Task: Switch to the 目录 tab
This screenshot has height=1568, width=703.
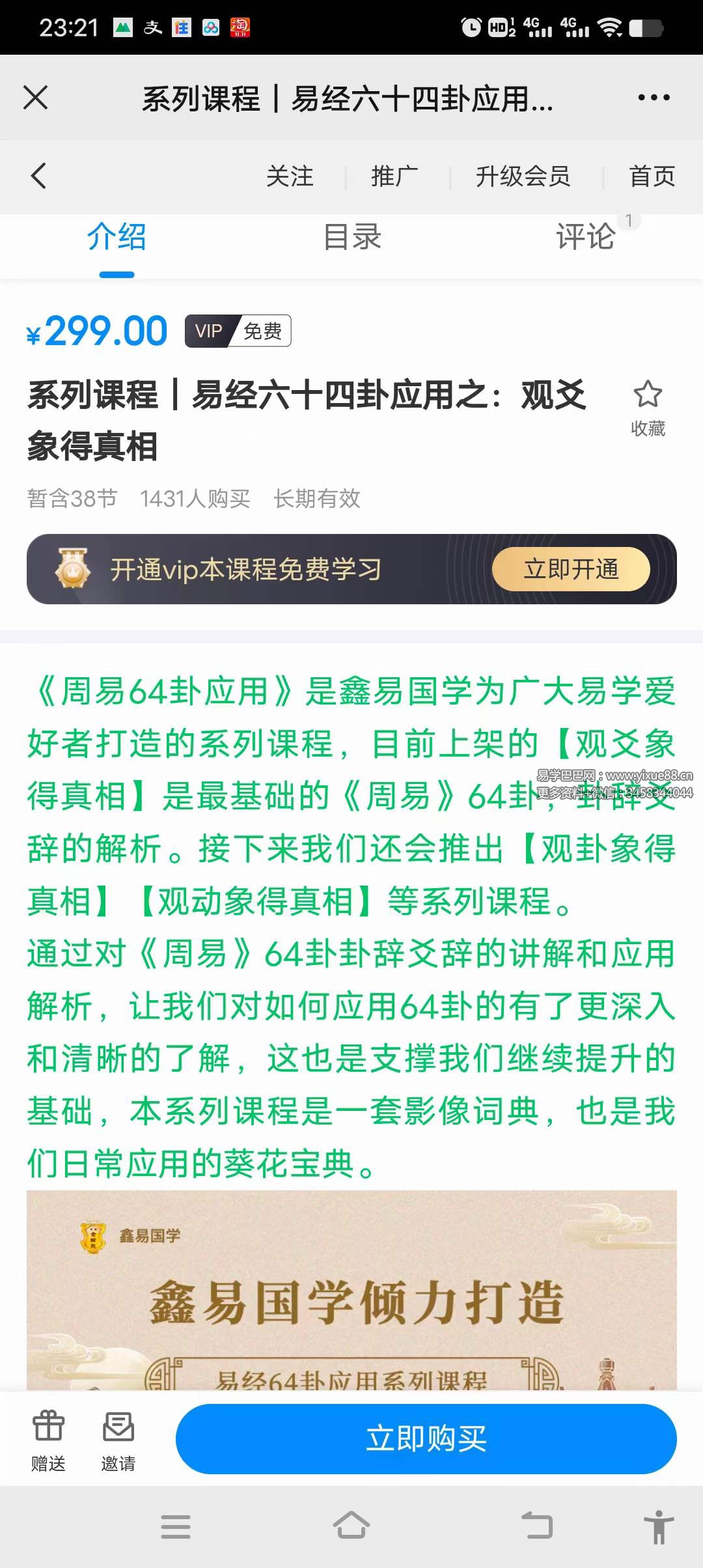Action: pyautogui.click(x=352, y=237)
